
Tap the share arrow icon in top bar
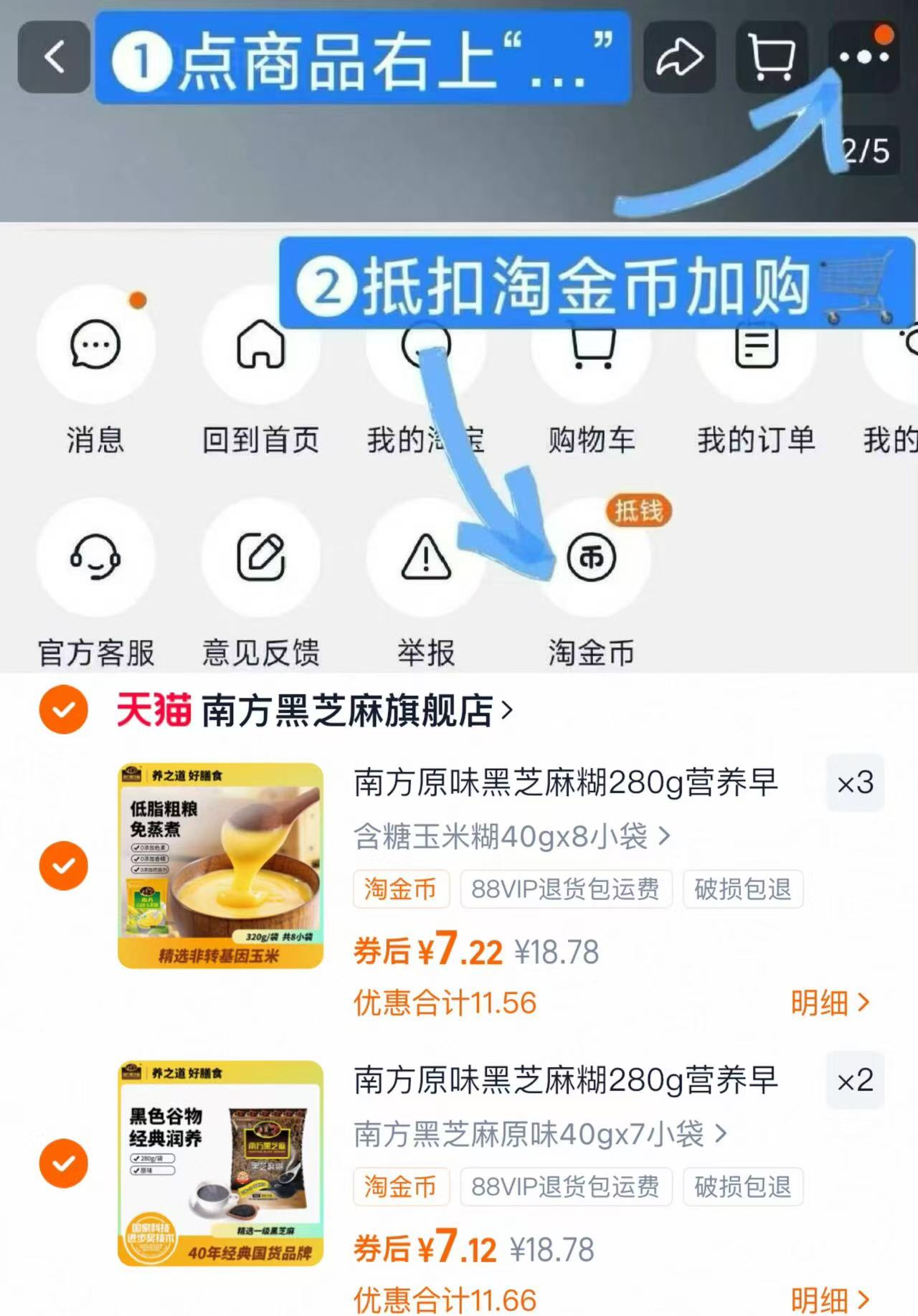681,57
